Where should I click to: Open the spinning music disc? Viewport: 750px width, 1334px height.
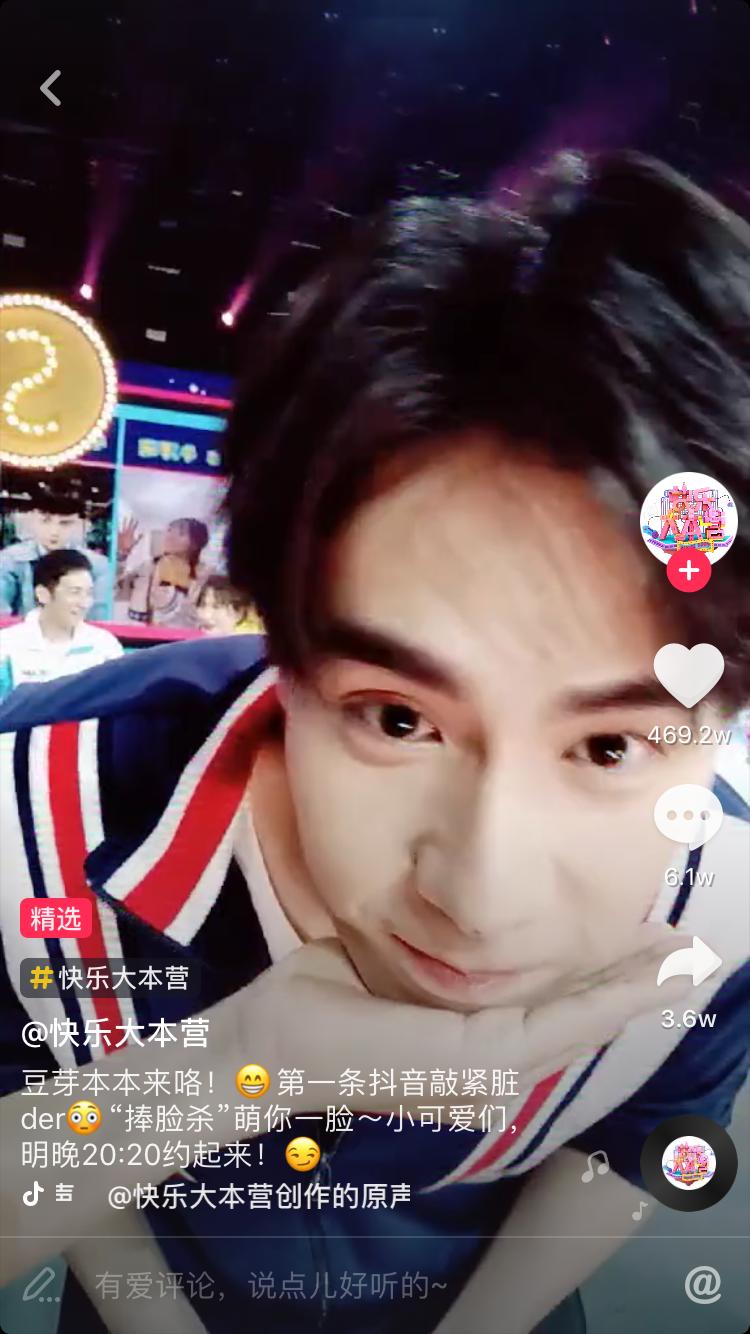coord(688,1164)
